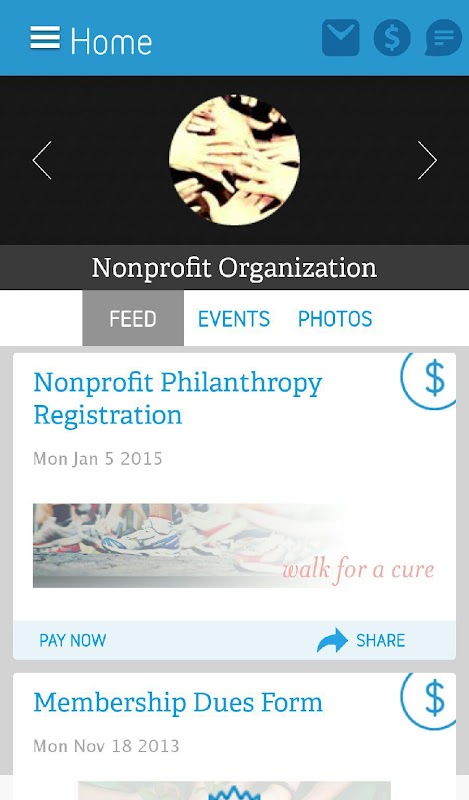Tap Pay Now on Philanthropy Registration
469x800 pixels.
[73, 640]
